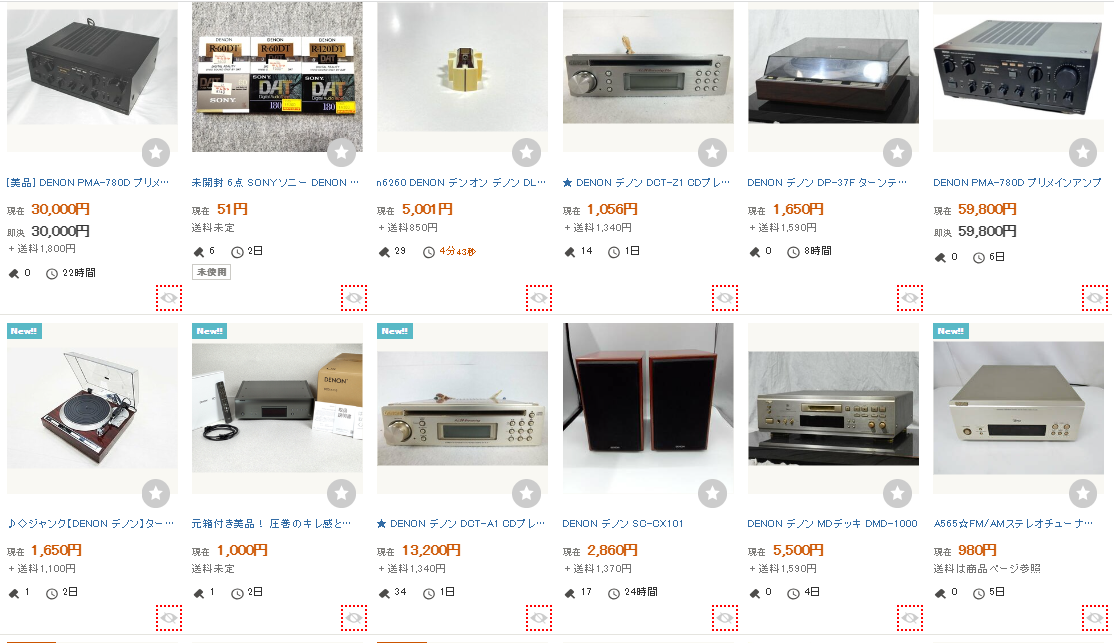This screenshot has width=1114, height=643.
Task: Open the DENON PMA-780D 59,800円 listing
Action: click(1016, 183)
